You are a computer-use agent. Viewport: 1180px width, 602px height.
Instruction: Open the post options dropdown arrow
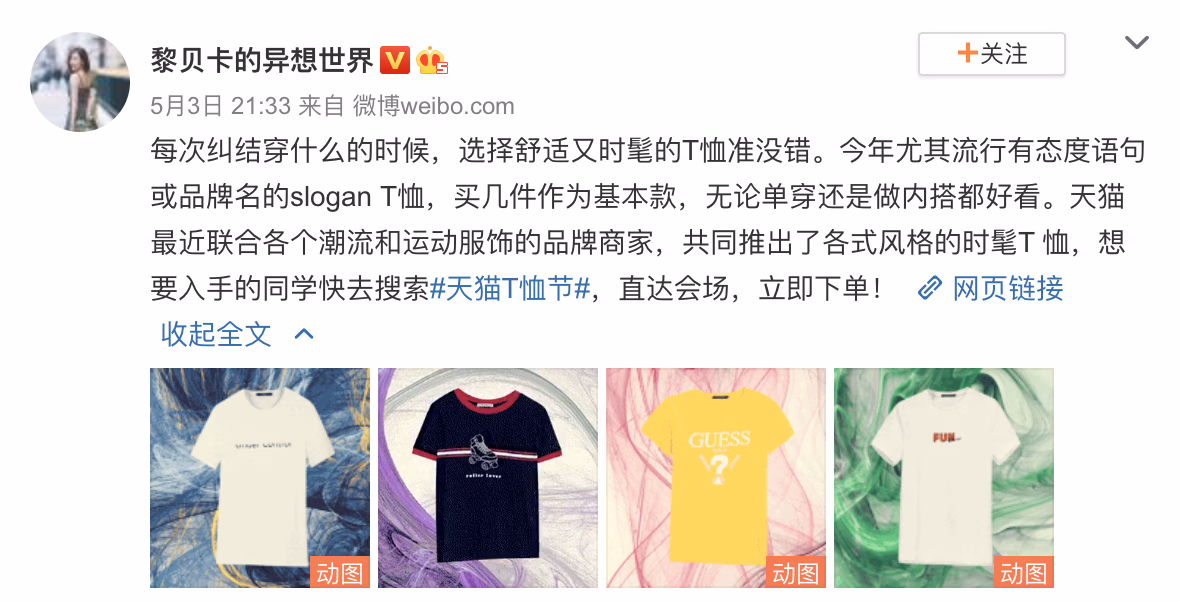coord(1137,43)
